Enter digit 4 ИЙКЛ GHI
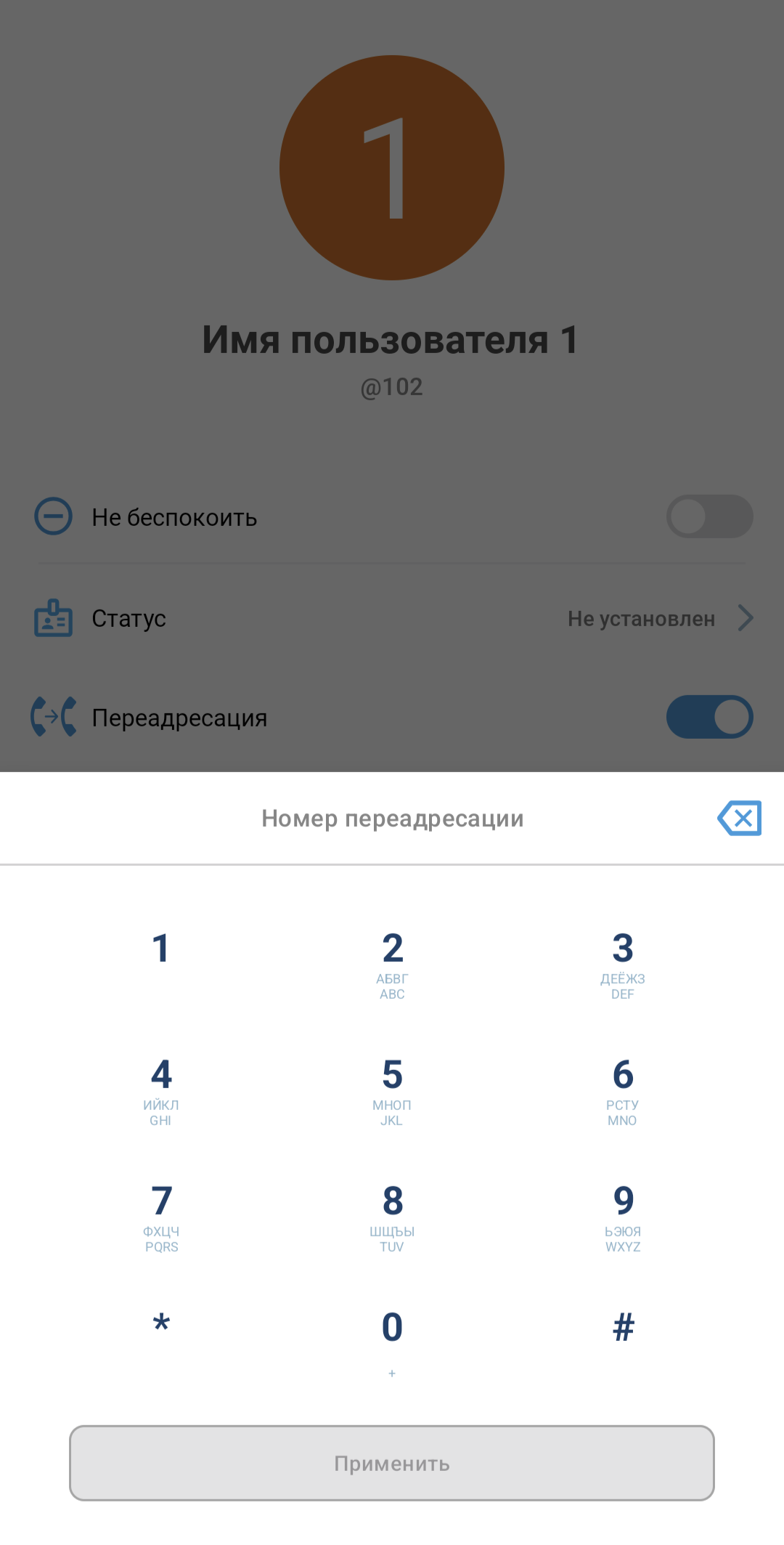The image size is (784, 1545). (161, 1090)
